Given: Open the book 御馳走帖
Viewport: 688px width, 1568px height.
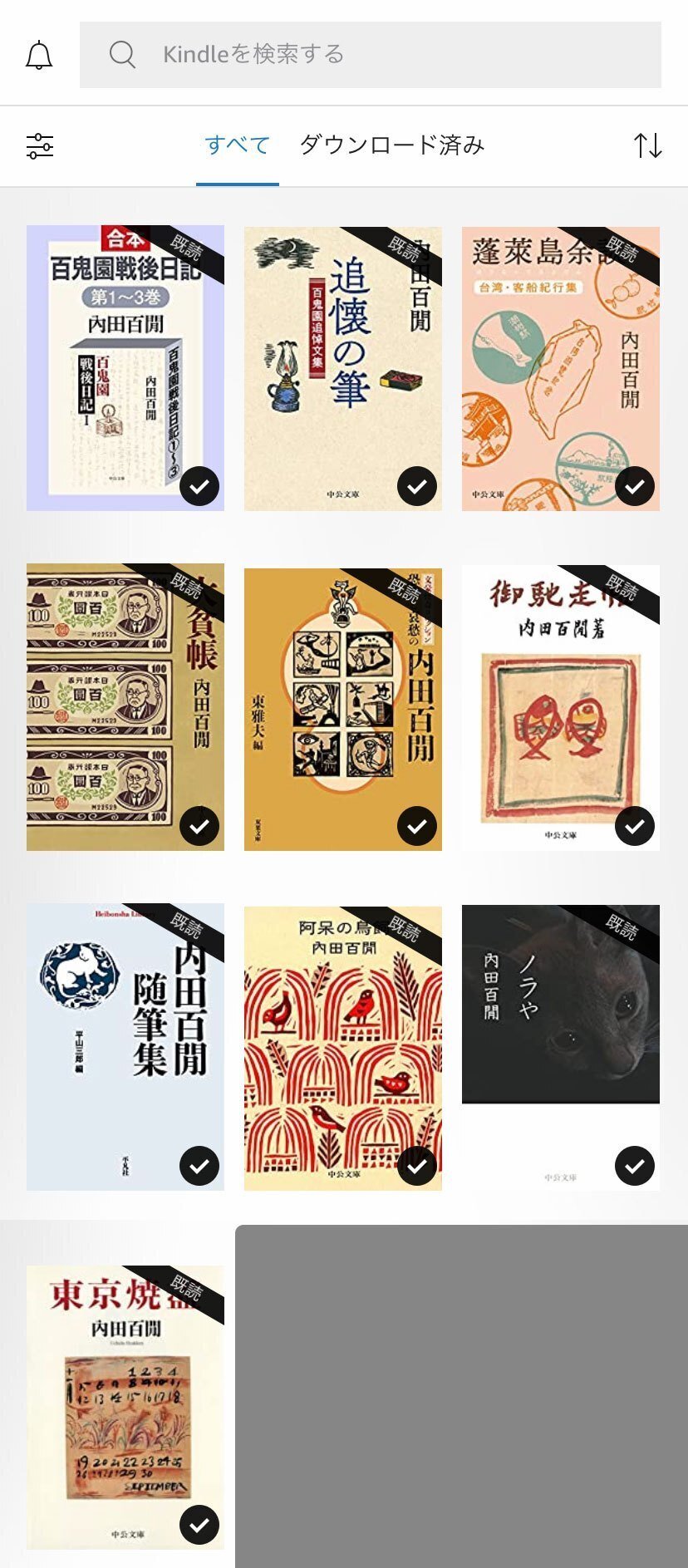Looking at the screenshot, I should tap(560, 707).
